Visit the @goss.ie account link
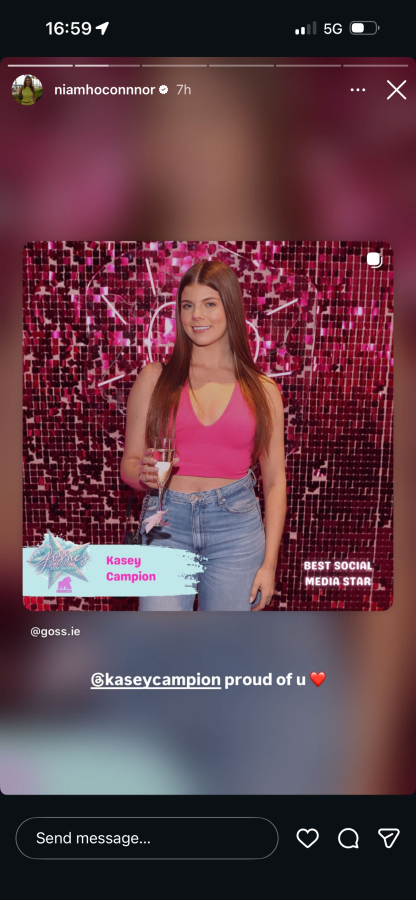The width and height of the screenshot is (416, 900). pos(55,631)
